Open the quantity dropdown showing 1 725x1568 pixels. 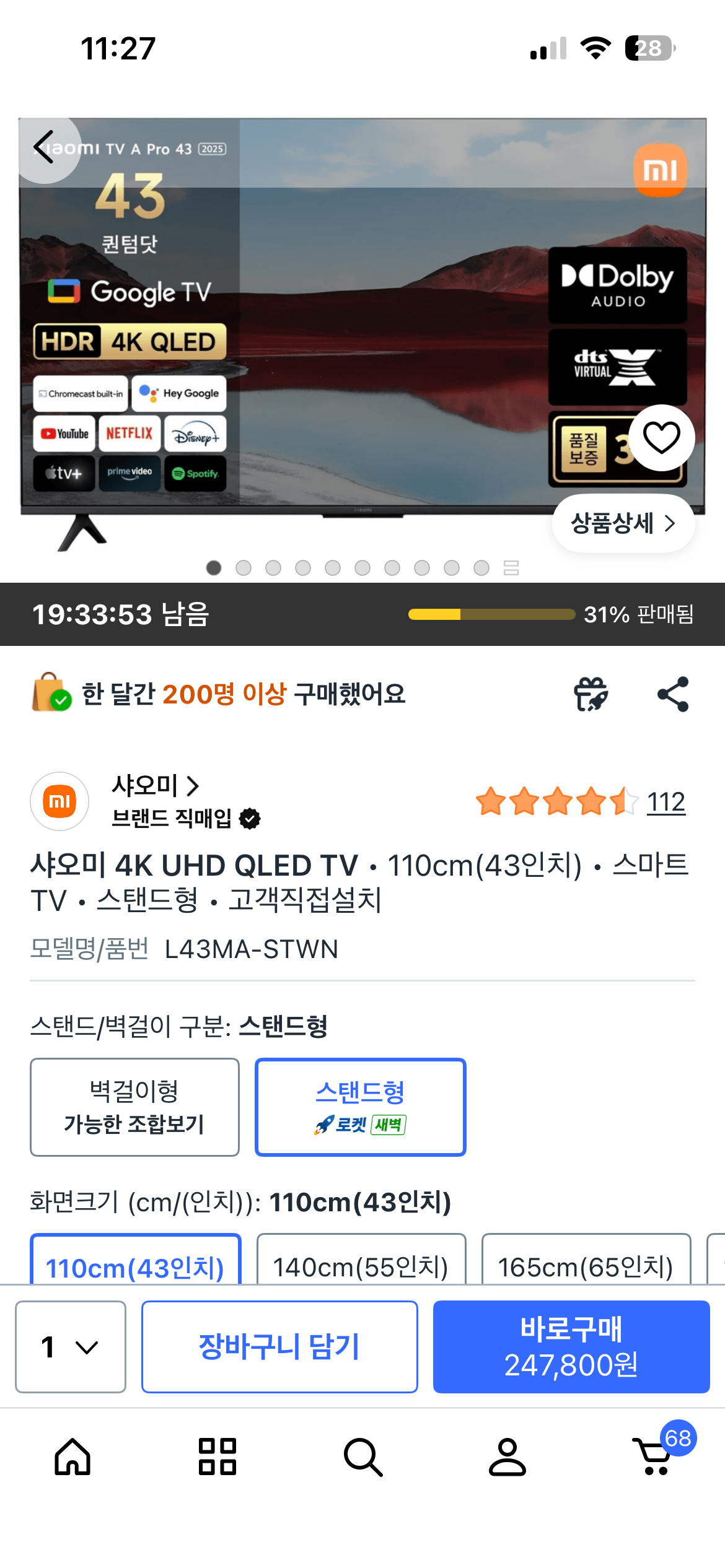pos(69,1345)
